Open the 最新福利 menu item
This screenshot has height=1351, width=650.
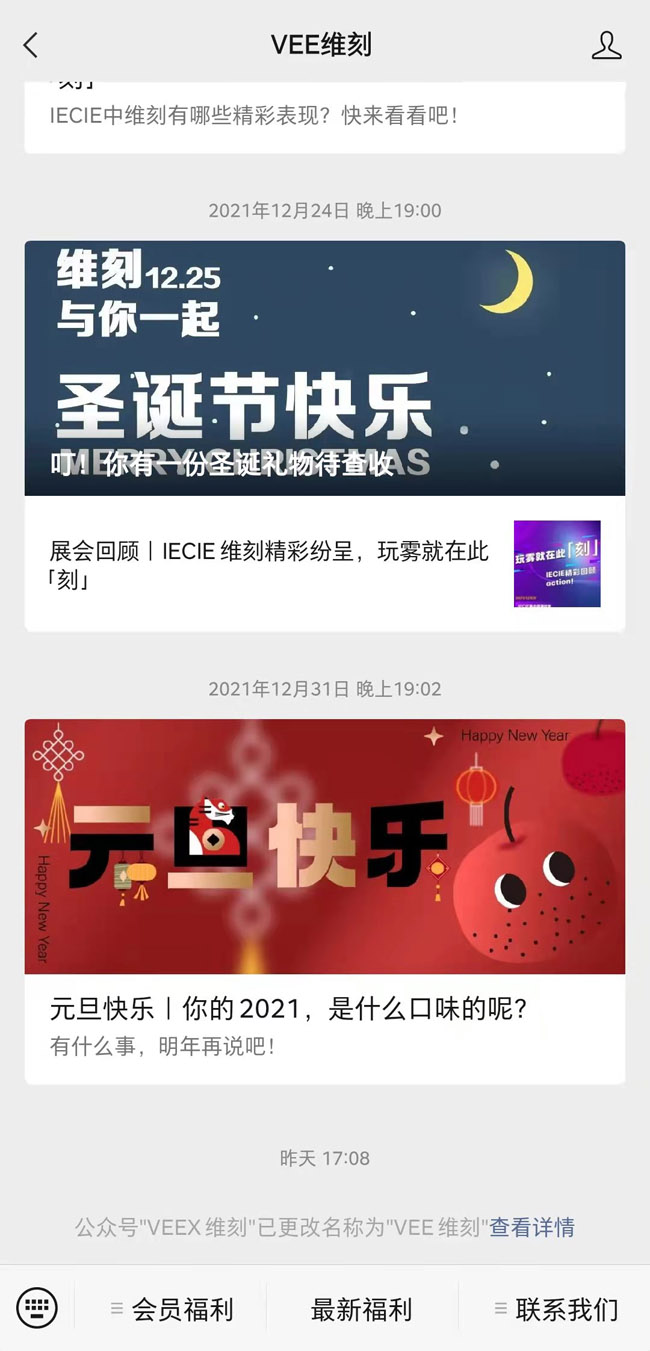tap(361, 1309)
